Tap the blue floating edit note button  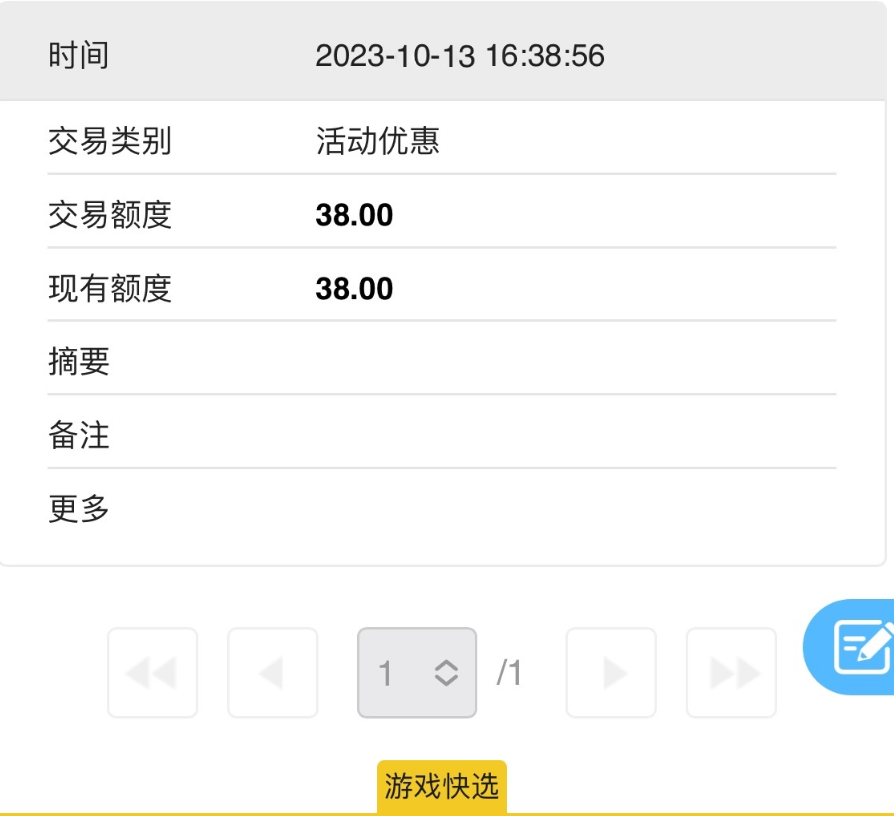[x=853, y=647]
